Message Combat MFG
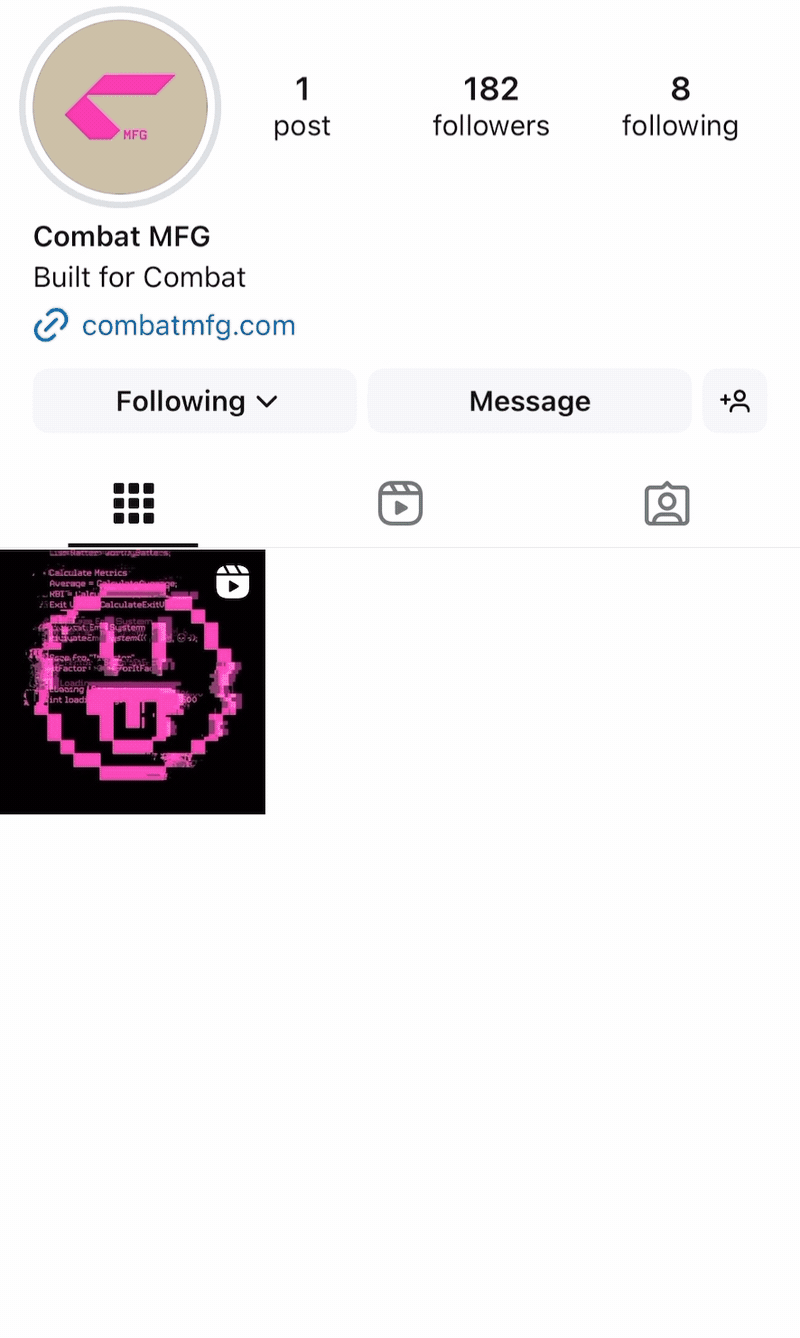The height and width of the screenshot is (1338, 800). (x=529, y=401)
